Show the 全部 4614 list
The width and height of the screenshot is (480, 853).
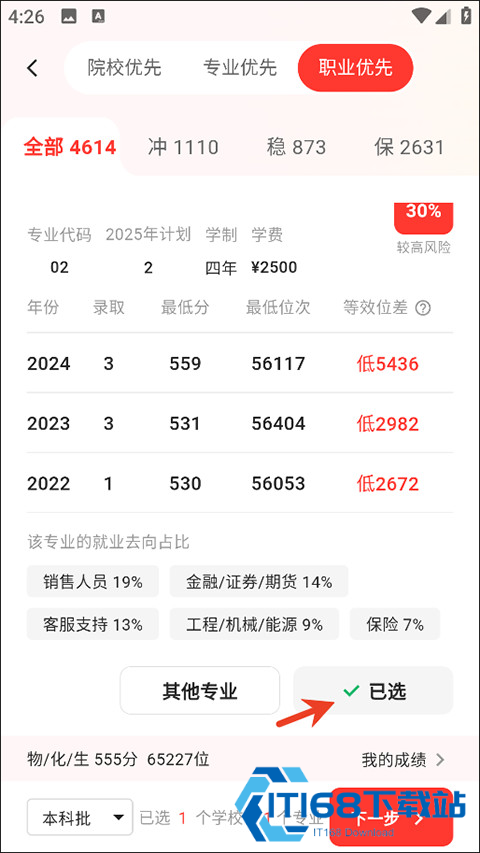[x=70, y=147]
